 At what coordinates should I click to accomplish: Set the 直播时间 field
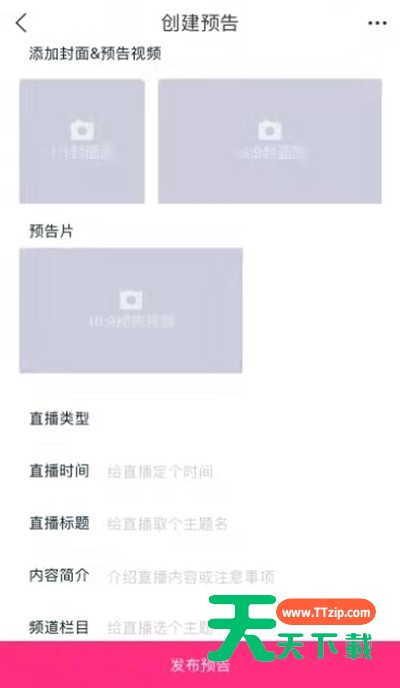200,471
